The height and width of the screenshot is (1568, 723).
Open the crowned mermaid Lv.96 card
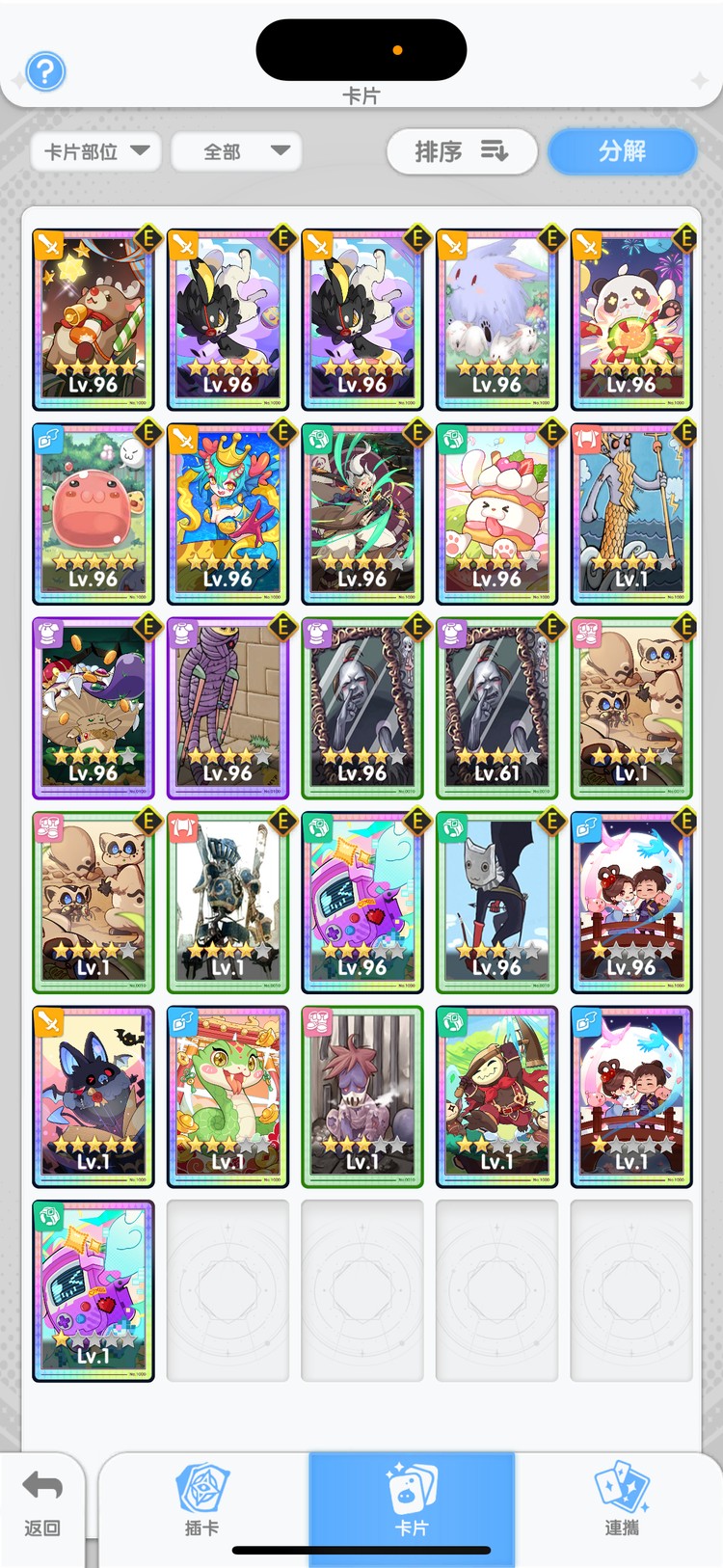coord(228,514)
